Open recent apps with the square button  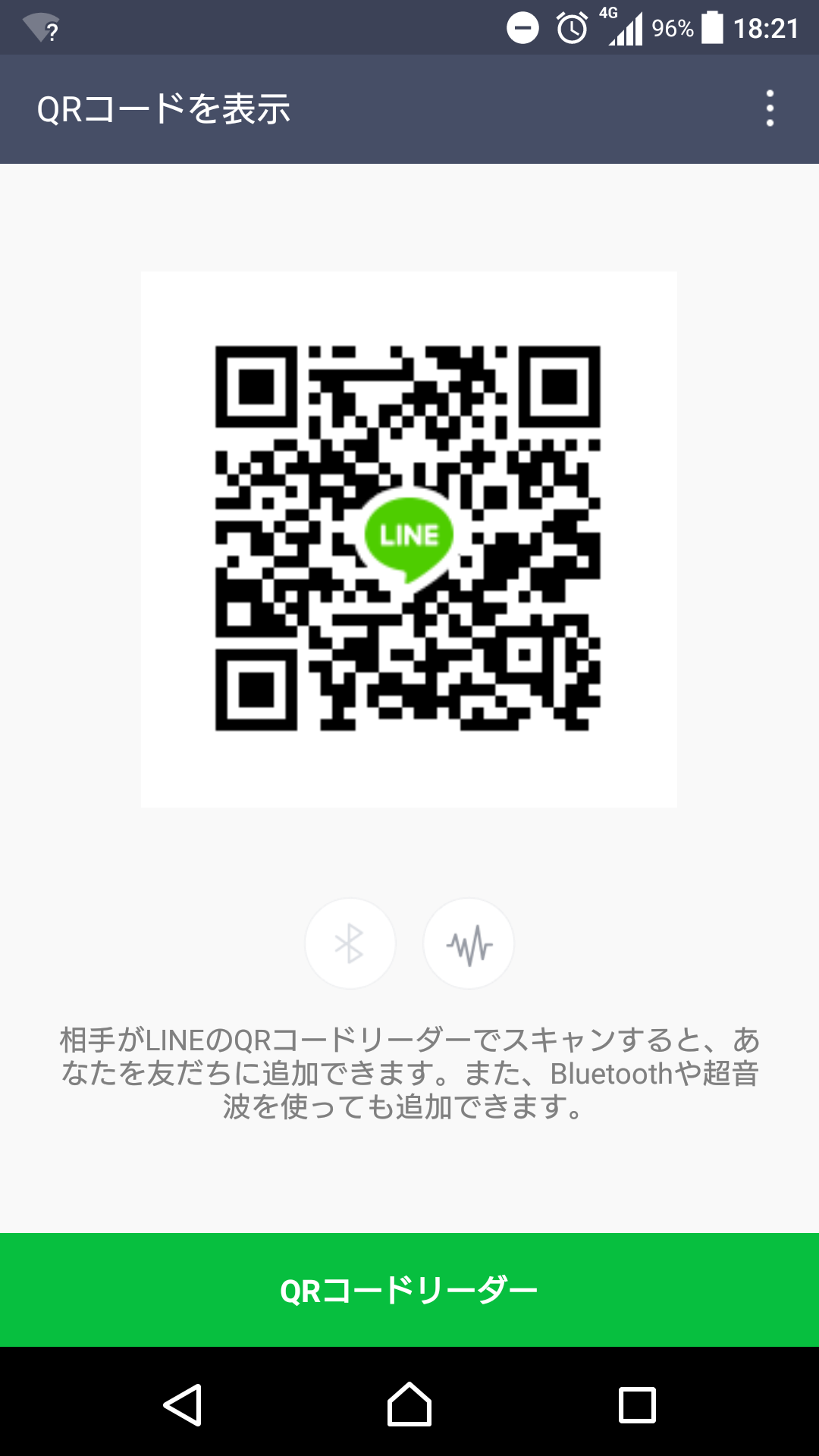(x=637, y=1405)
